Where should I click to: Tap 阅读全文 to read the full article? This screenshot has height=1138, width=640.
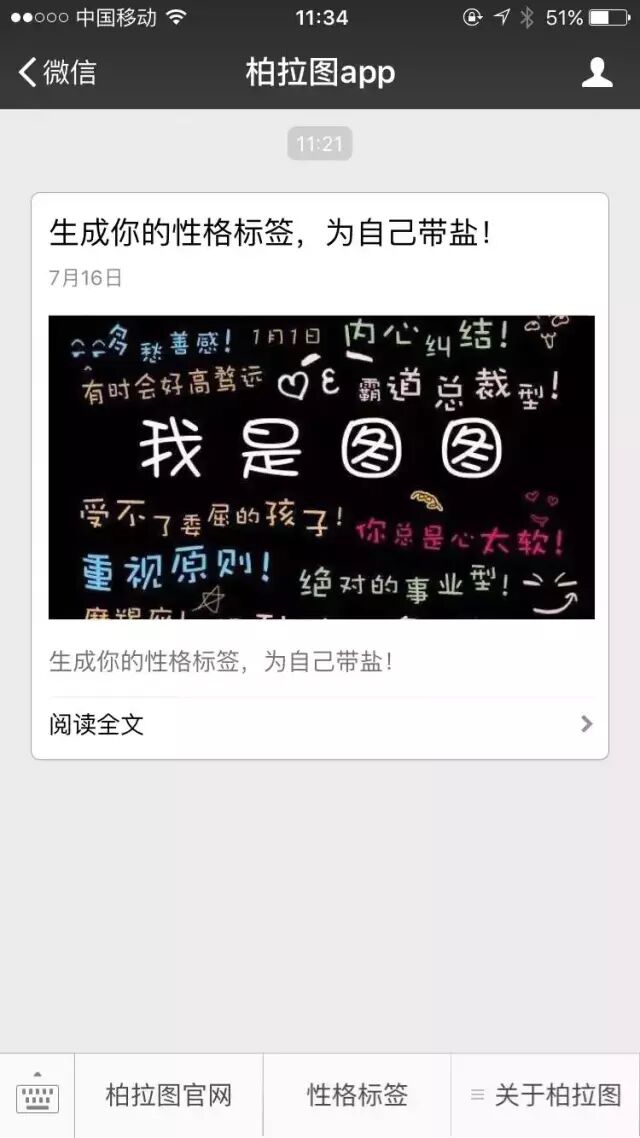320,724
